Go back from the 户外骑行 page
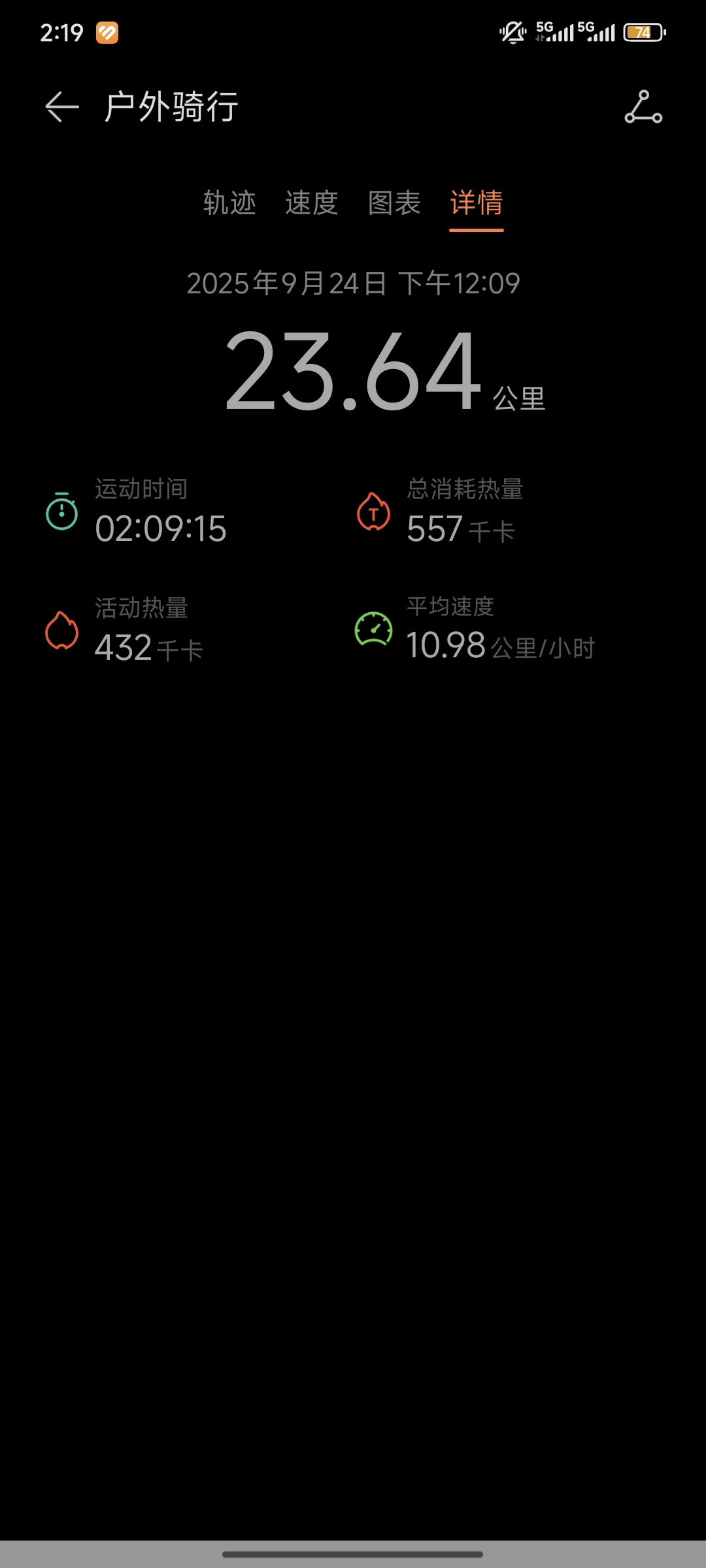Screen dimensions: 706x1568 [62, 107]
